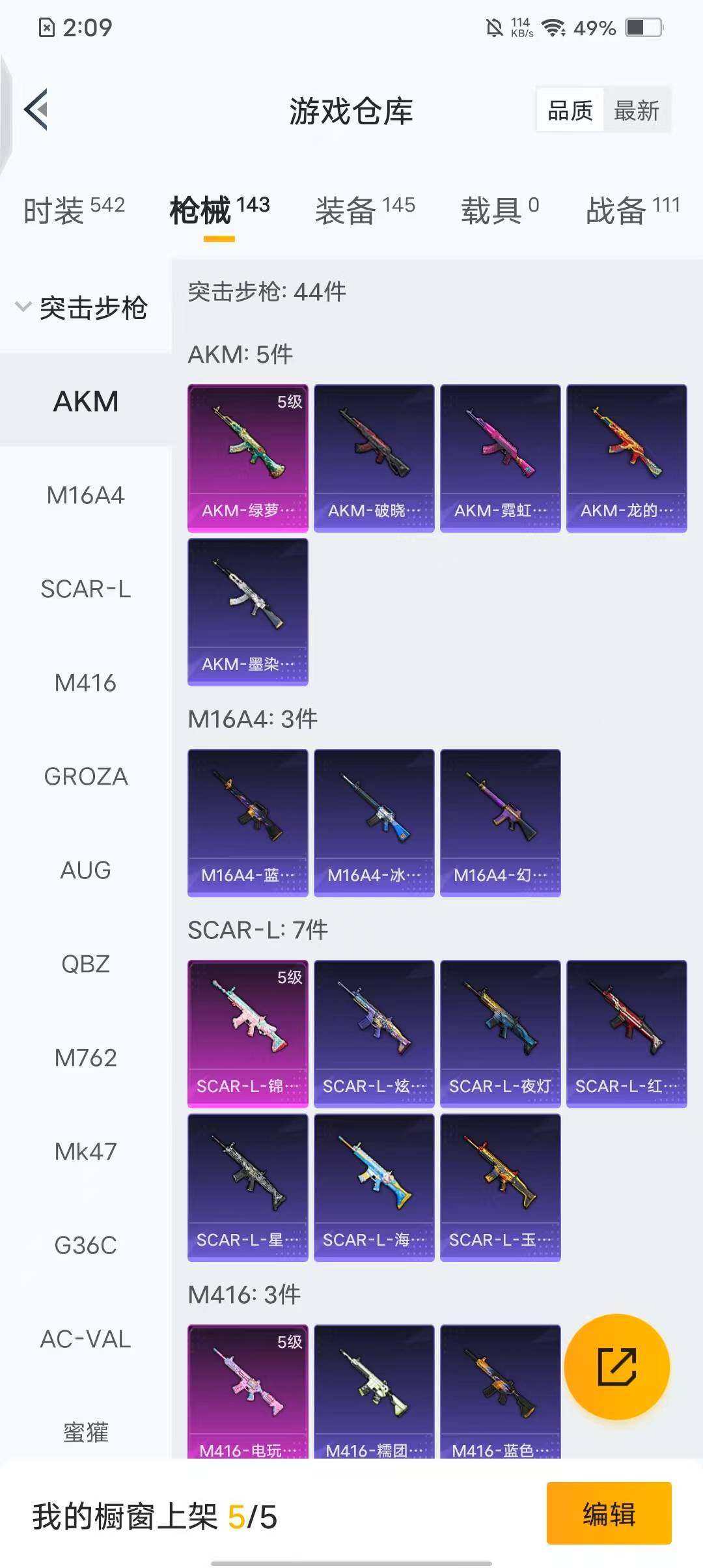Viewport: 703px width, 1568px height.
Task: Tap the 编辑 button
Action: pyautogui.click(x=609, y=1513)
